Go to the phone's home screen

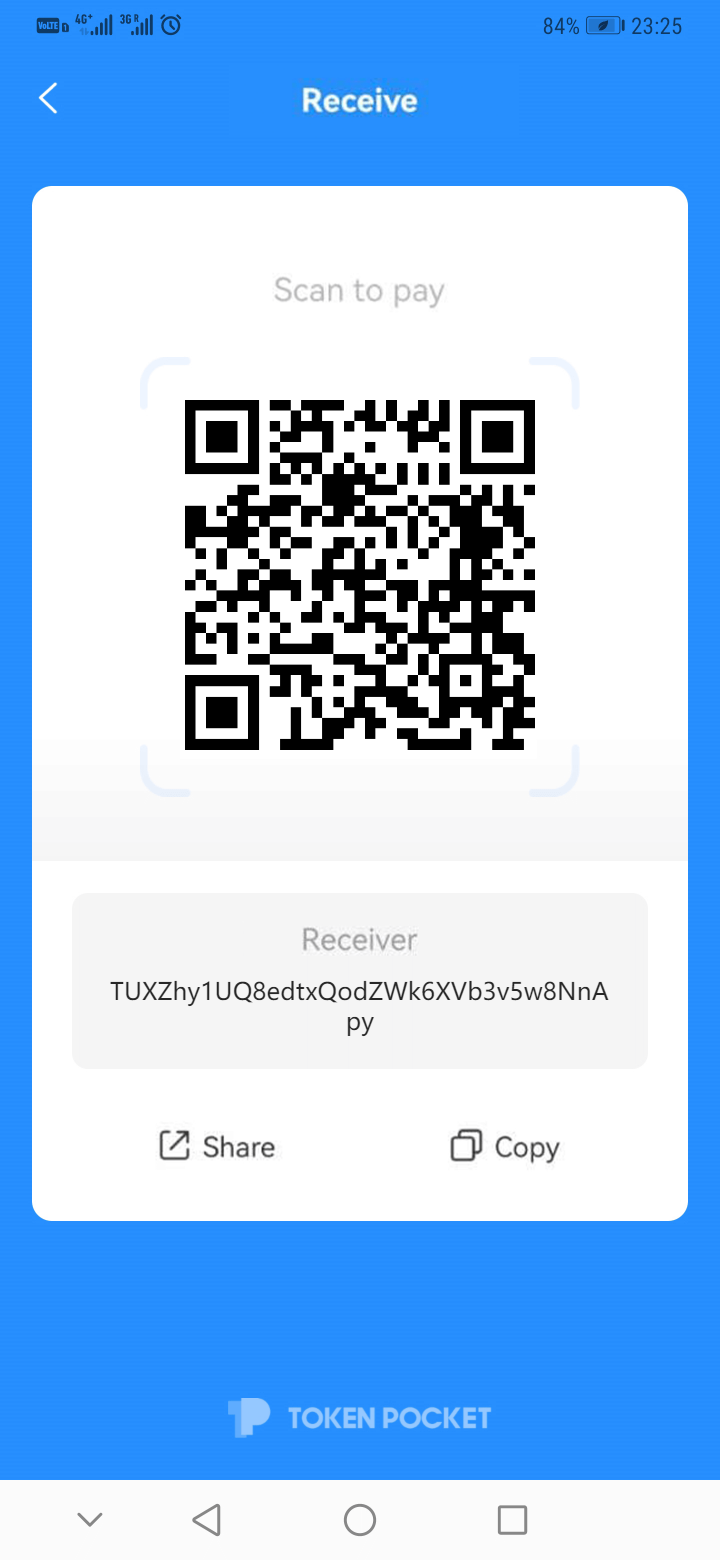(x=360, y=1520)
